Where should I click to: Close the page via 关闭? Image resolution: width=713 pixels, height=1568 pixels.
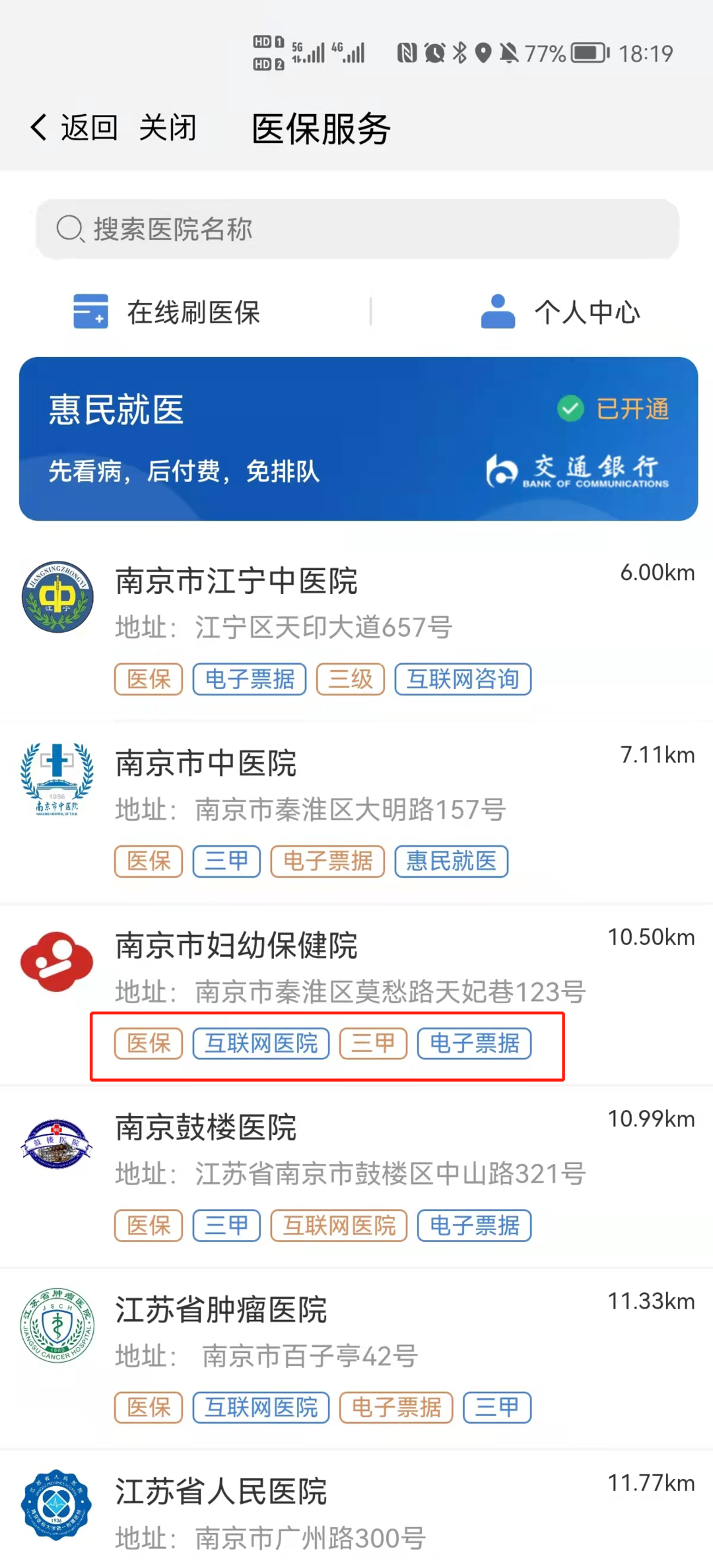pyautogui.click(x=168, y=127)
